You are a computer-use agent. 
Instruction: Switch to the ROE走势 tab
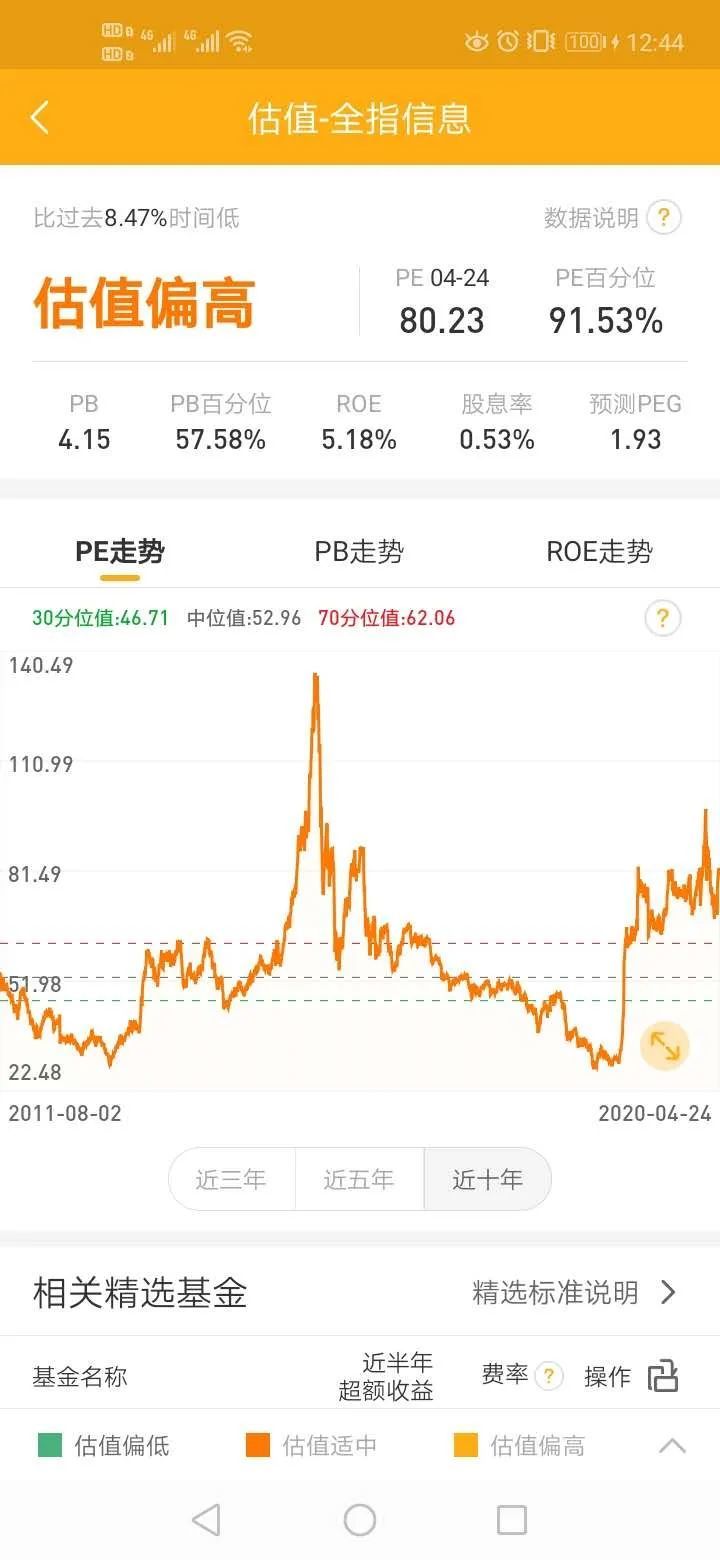click(599, 552)
